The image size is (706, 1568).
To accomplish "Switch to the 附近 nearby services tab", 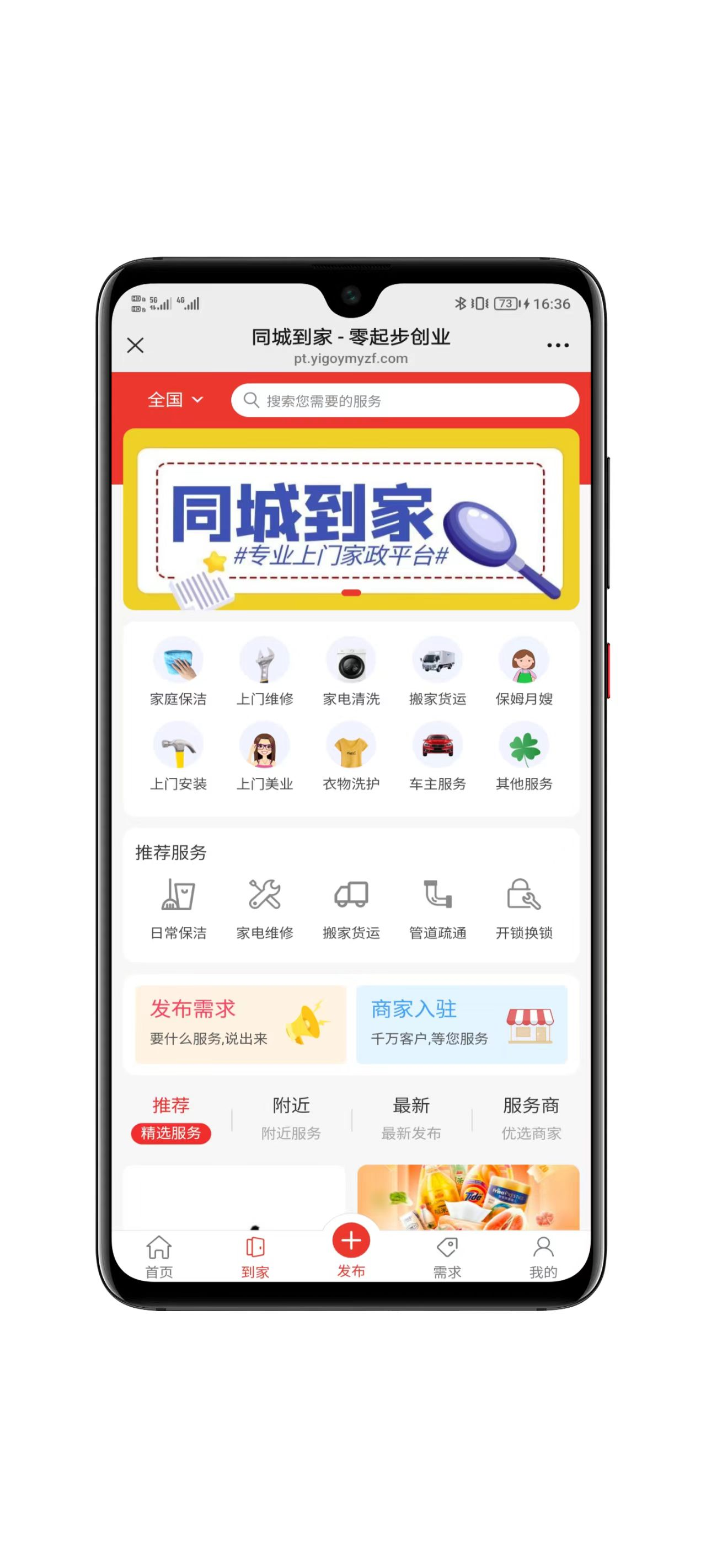I will point(291,1118).
